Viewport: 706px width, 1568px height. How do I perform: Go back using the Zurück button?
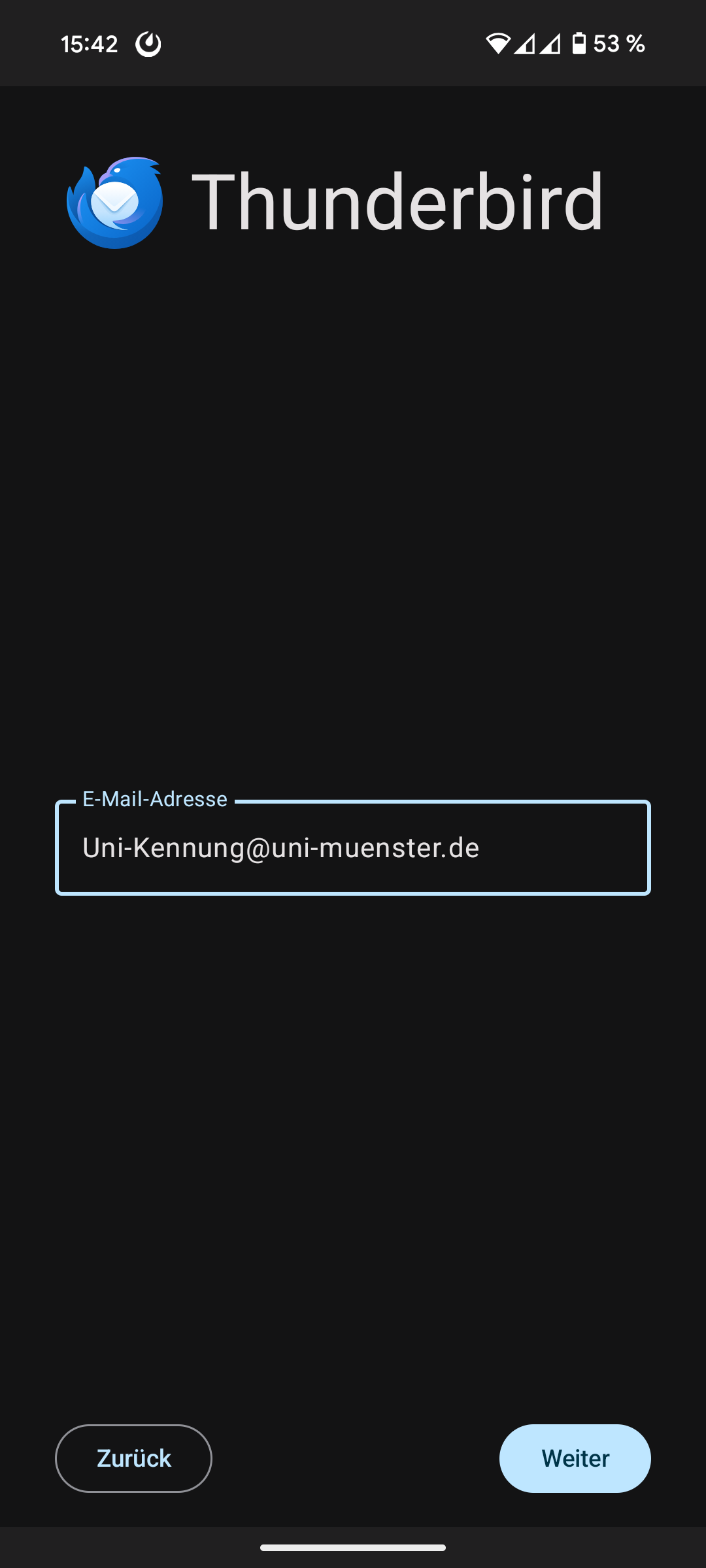133,1458
